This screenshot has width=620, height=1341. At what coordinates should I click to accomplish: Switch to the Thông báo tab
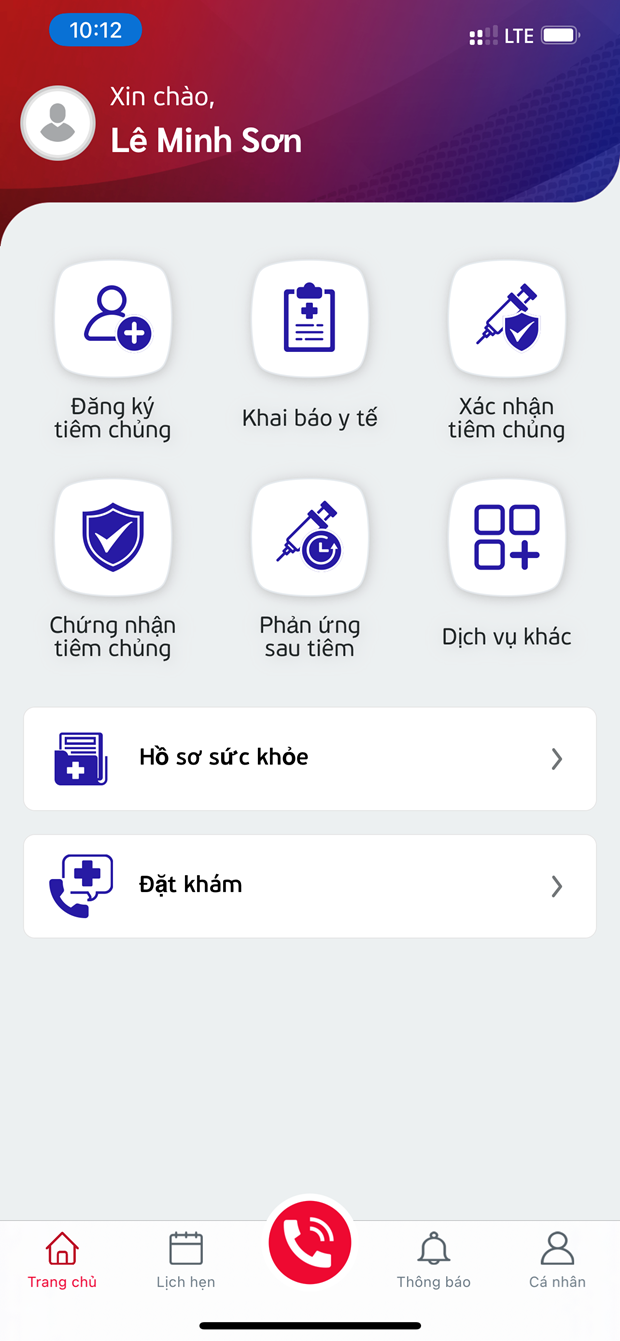tap(433, 1260)
